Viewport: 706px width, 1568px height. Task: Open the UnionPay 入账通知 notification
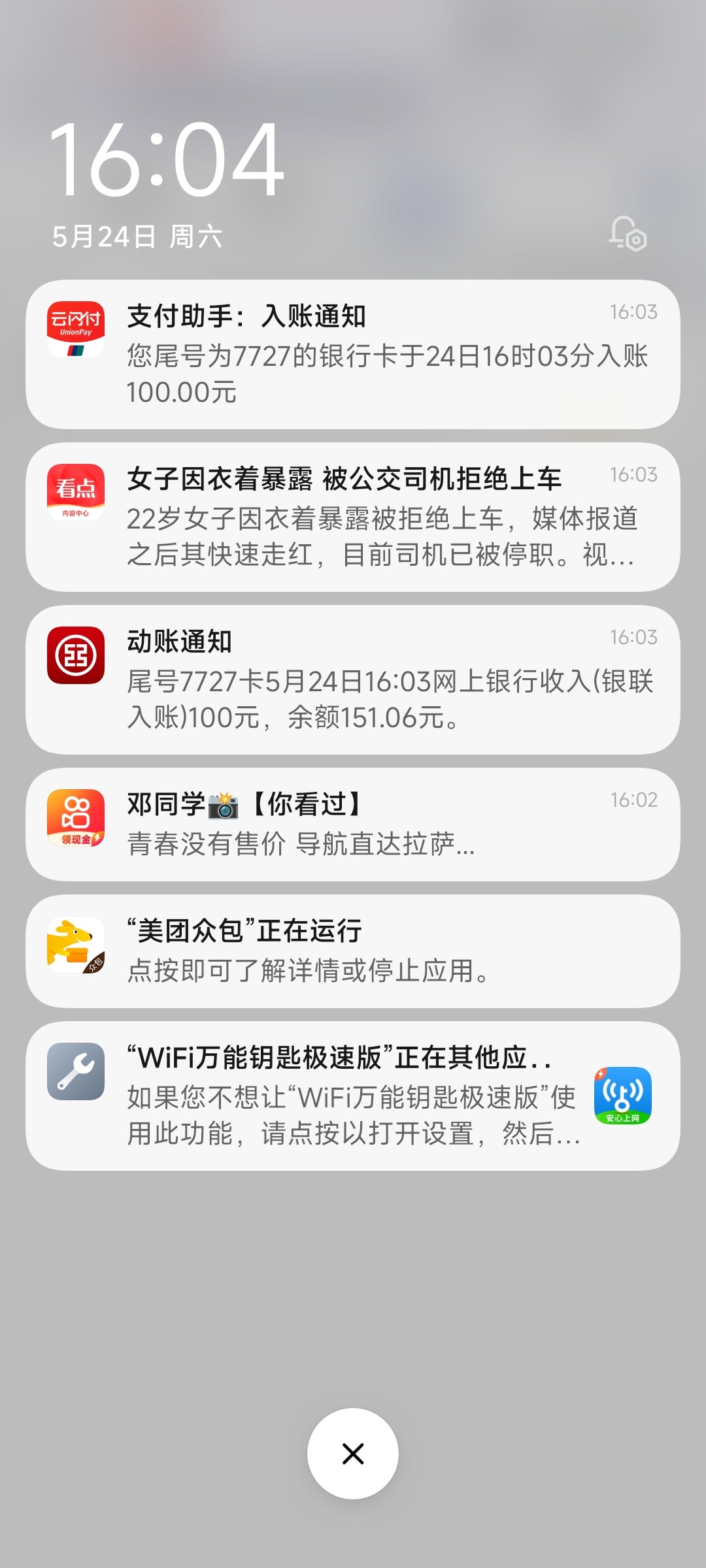(x=353, y=354)
